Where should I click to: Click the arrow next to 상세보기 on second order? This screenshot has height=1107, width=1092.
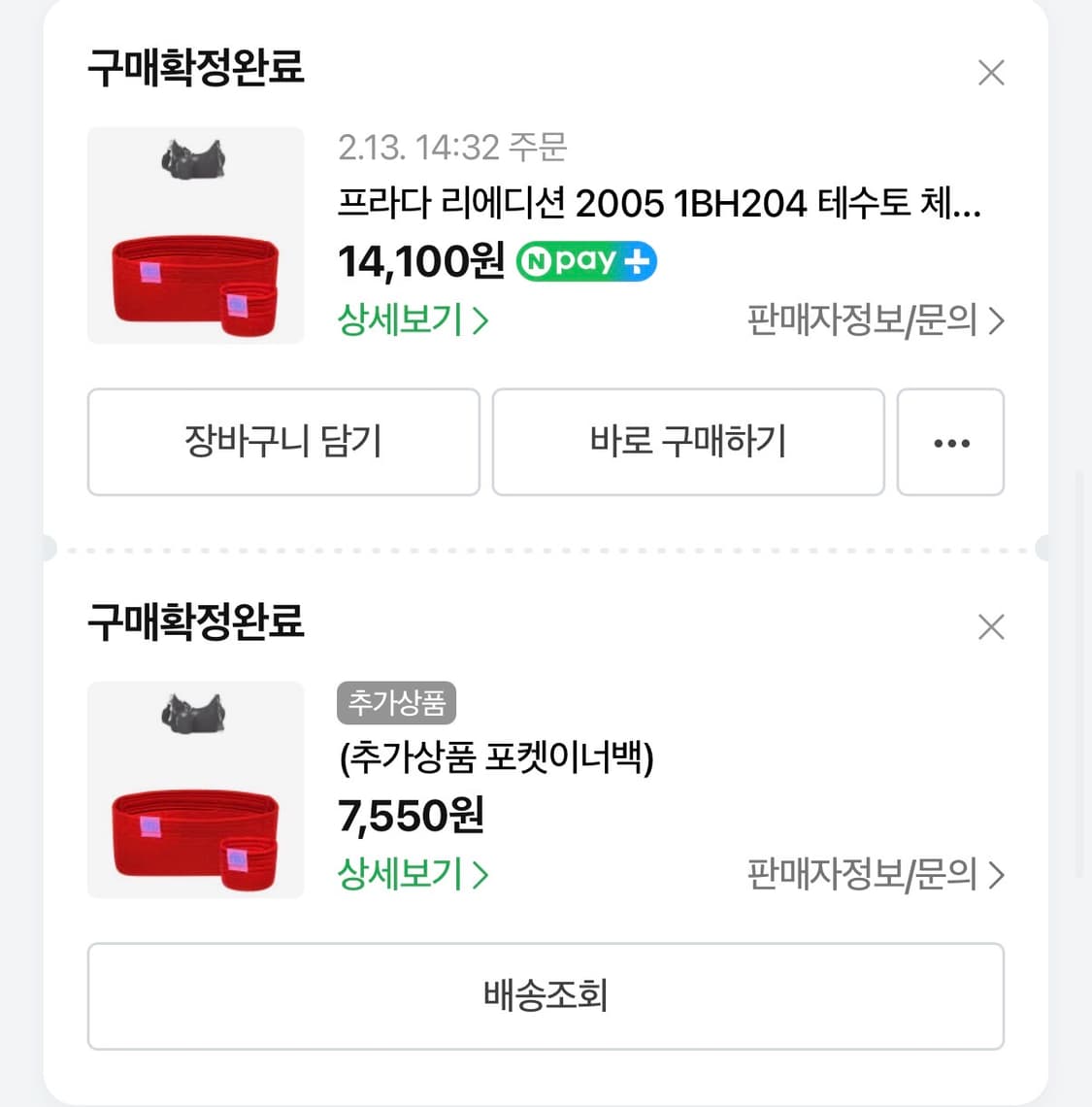[480, 874]
